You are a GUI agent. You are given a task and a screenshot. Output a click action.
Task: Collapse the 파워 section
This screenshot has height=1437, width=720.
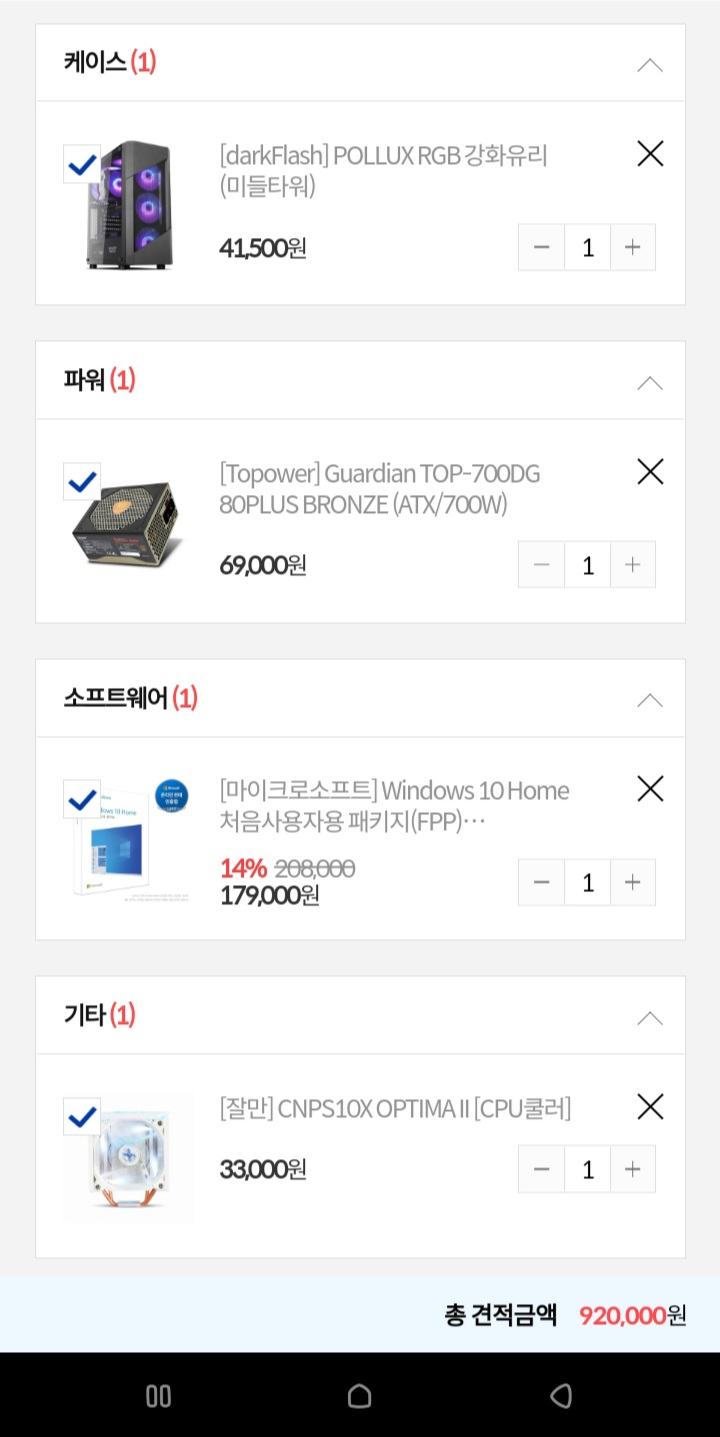pyautogui.click(x=650, y=382)
